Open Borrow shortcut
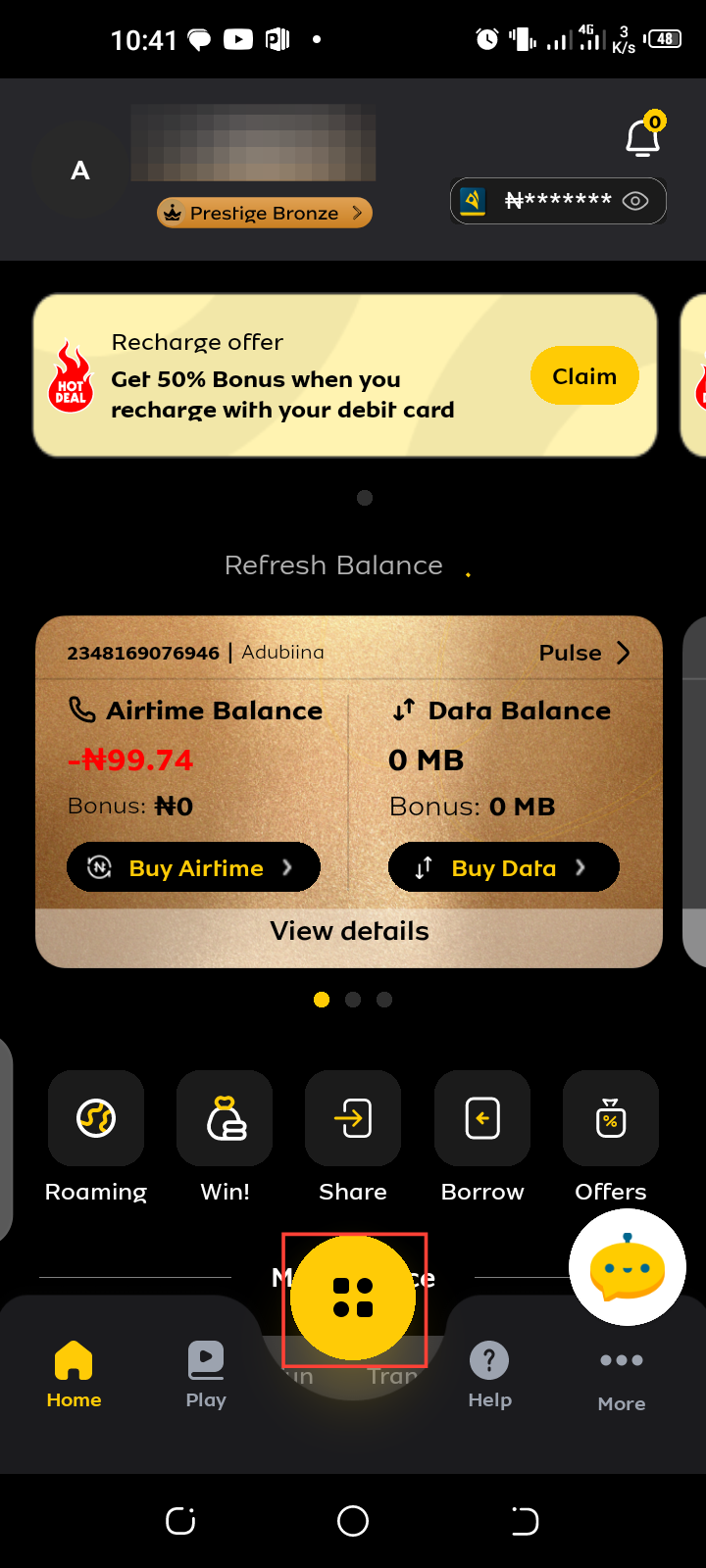Image resolution: width=706 pixels, height=1568 pixels. pos(482,1118)
